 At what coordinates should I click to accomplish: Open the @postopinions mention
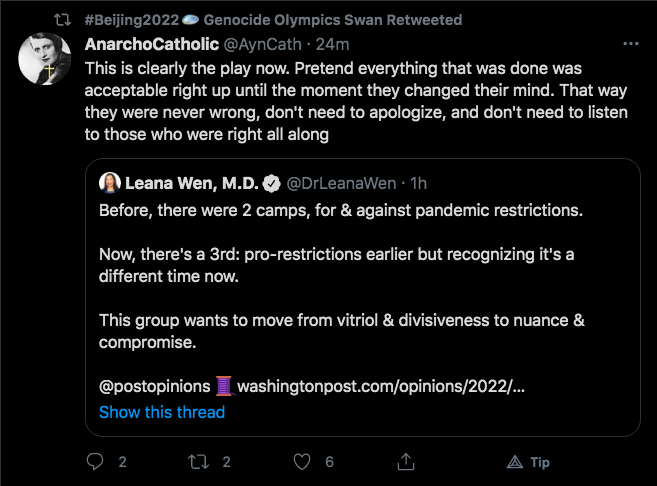[x=154, y=385]
